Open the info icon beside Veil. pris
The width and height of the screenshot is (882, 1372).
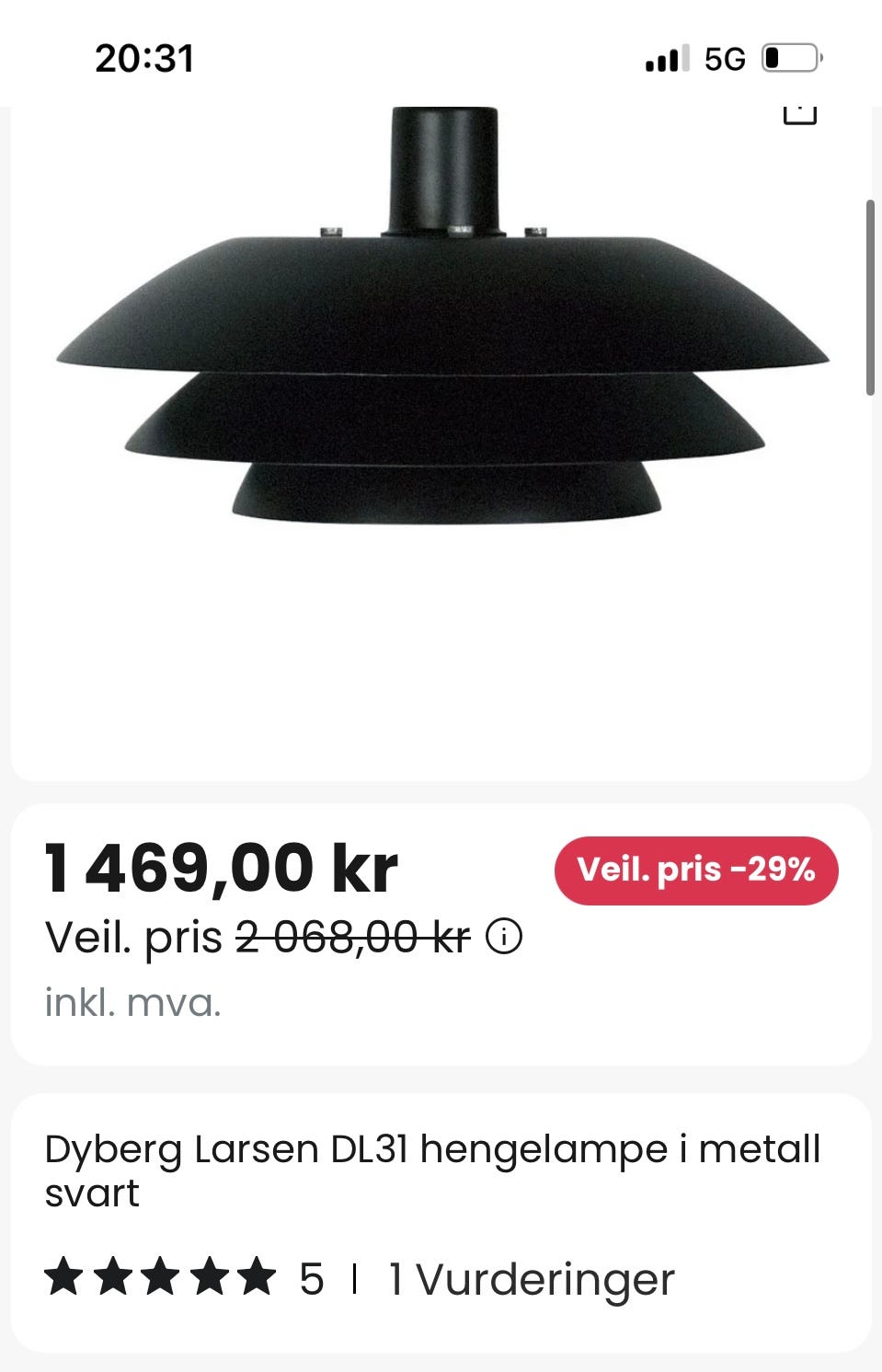tap(504, 938)
